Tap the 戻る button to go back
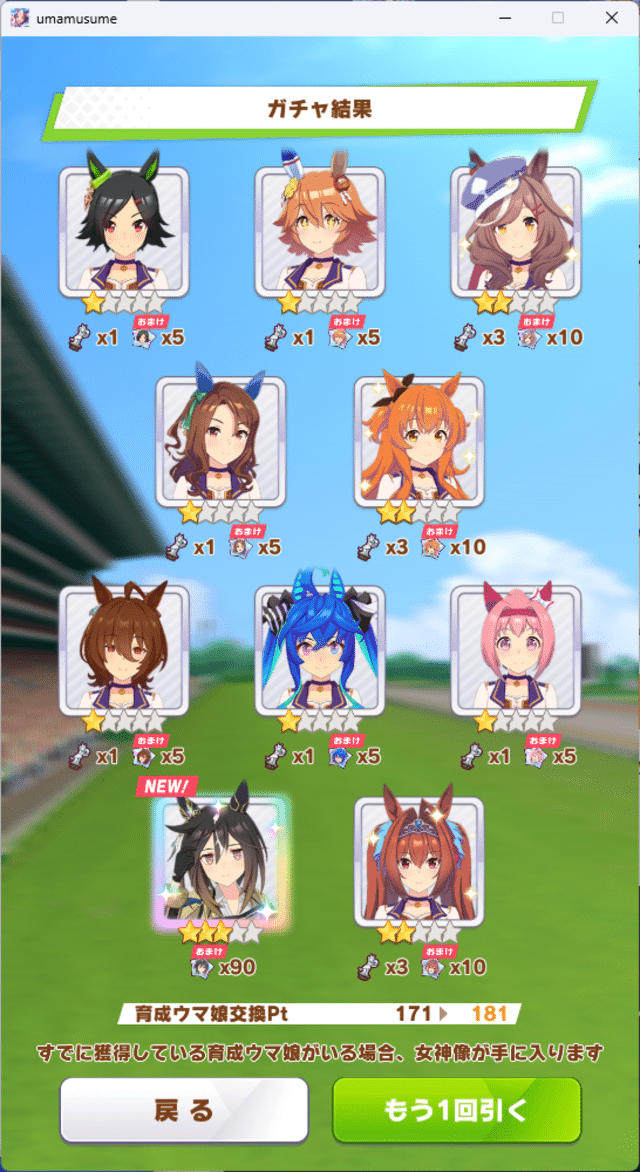 point(184,1110)
